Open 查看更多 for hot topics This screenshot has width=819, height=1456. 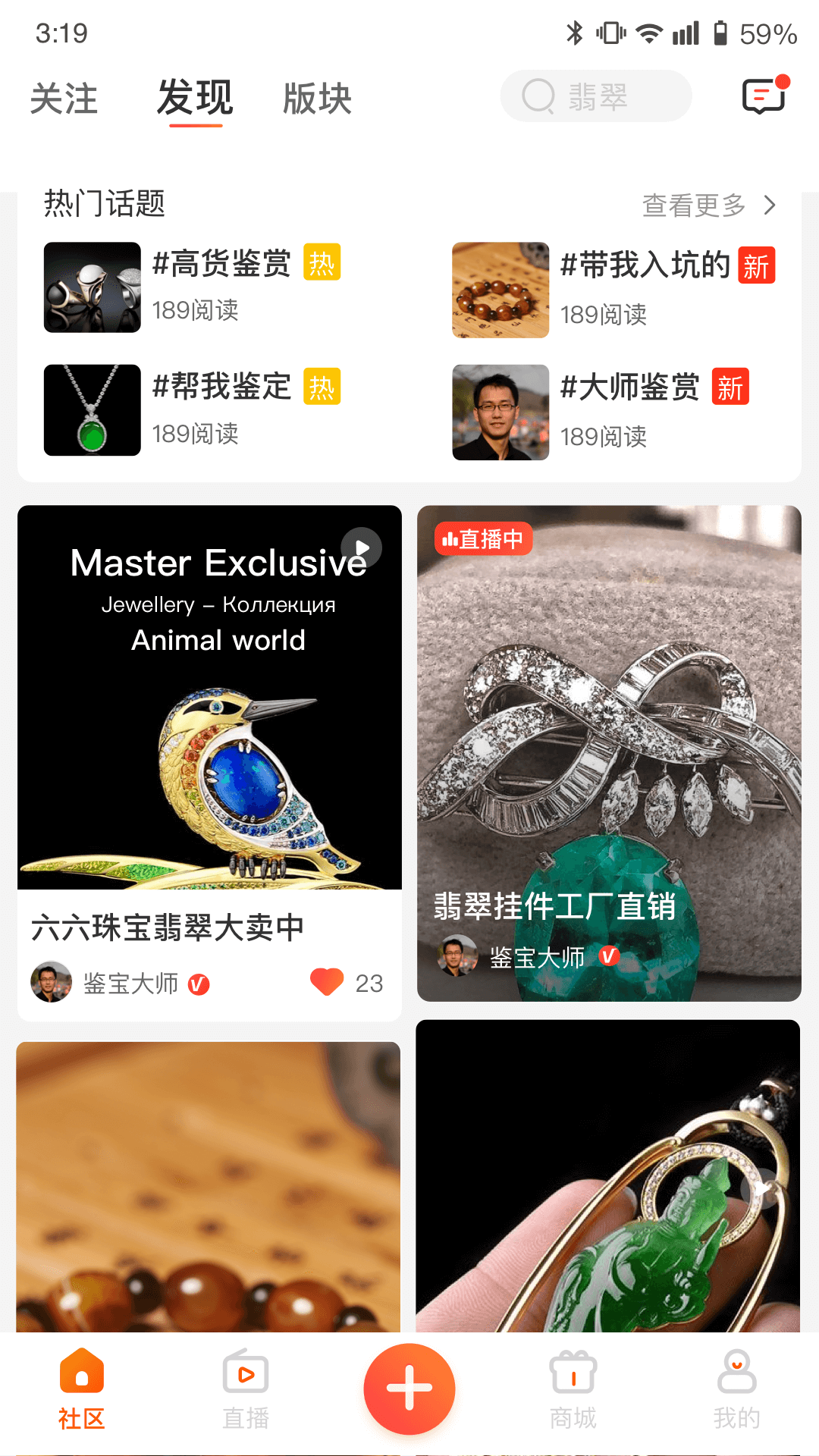tap(708, 205)
